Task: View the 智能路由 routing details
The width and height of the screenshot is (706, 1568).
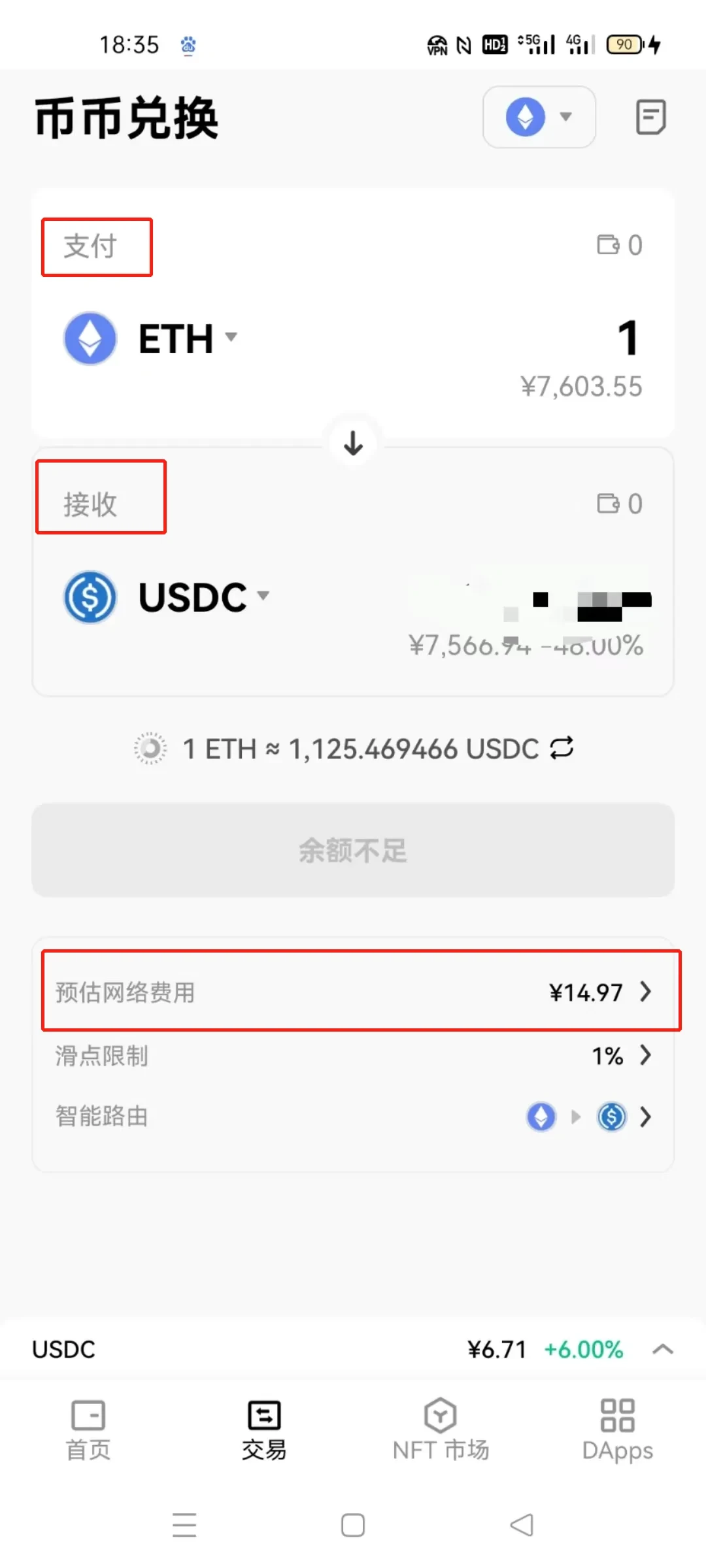Action: [x=353, y=1117]
